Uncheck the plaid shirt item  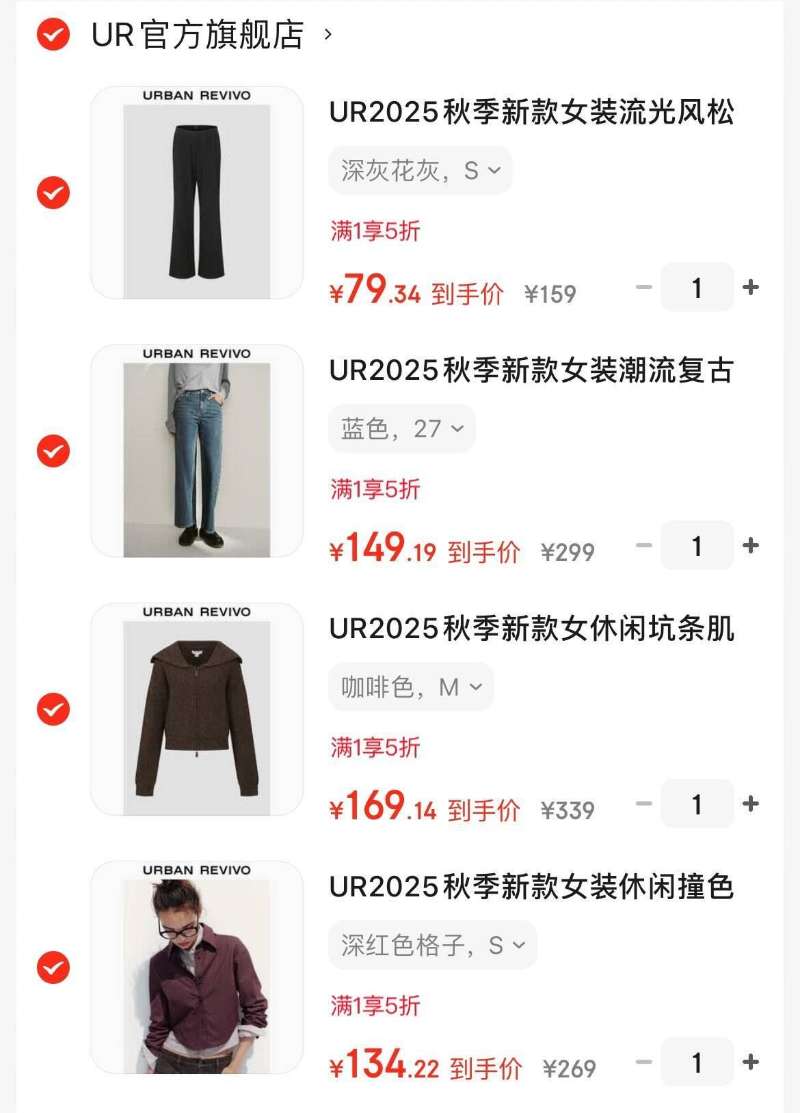(52, 966)
